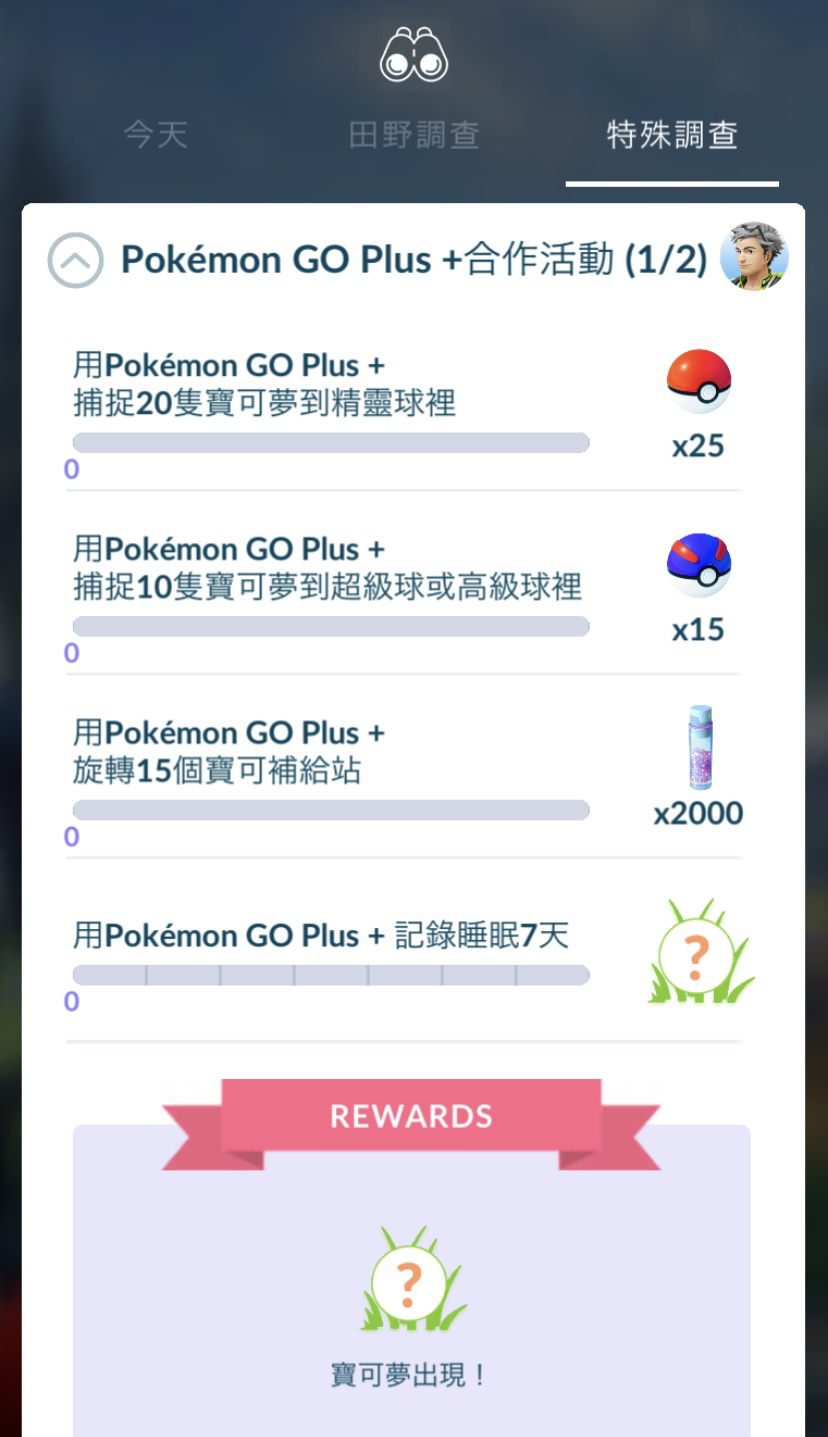828x1437 pixels.
Task: Switch to the 田野調查 tab
Action: click(414, 135)
